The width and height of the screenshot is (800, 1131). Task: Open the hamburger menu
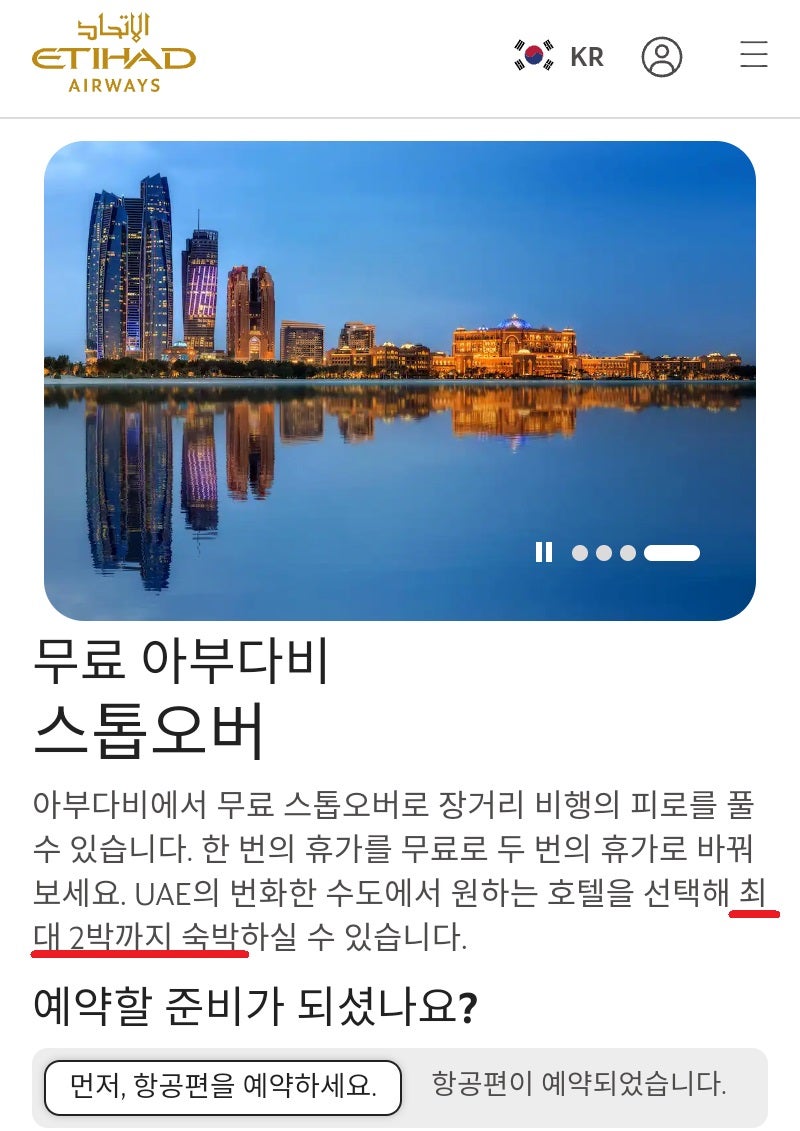point(753,55)
